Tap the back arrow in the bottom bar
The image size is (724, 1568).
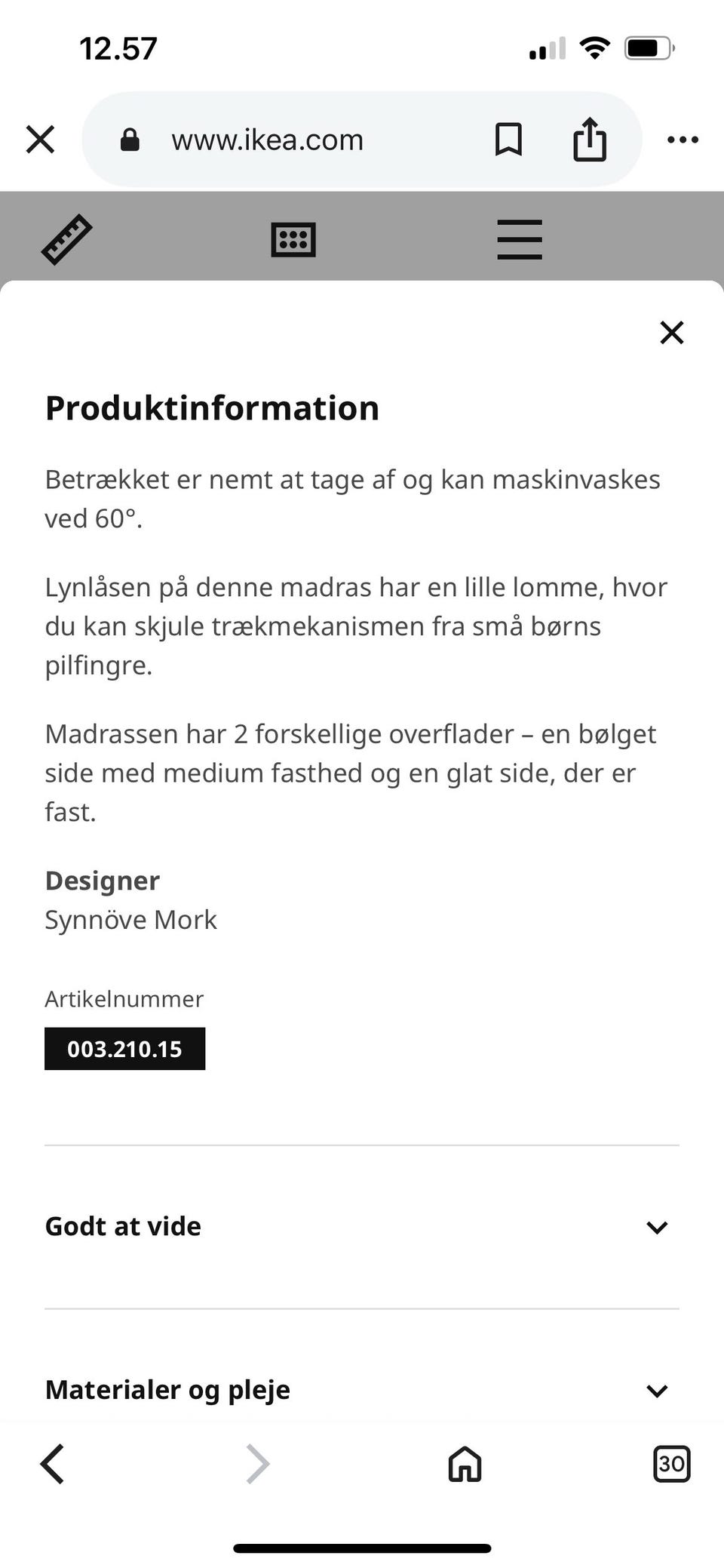click(x=51, y=1464)
